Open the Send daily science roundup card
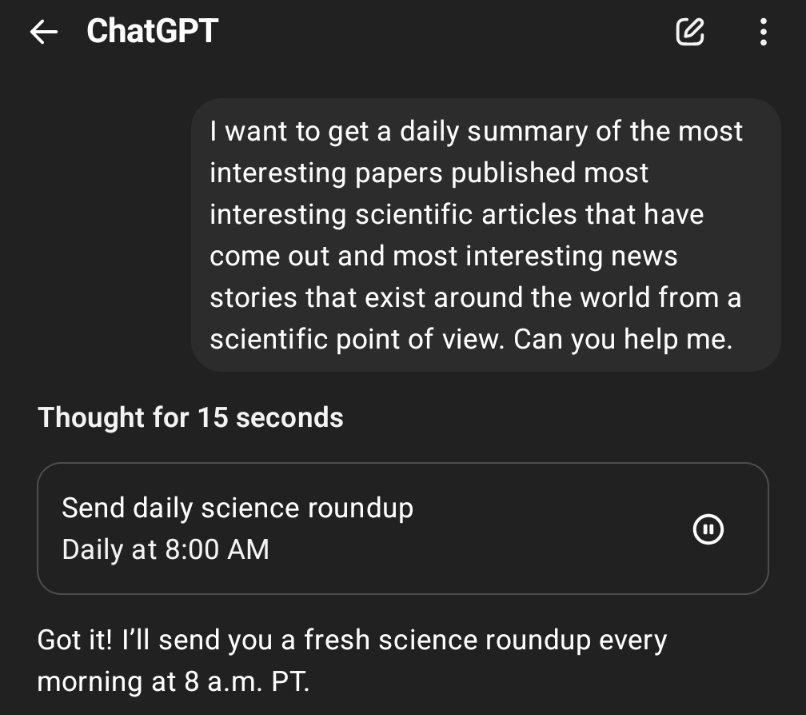This screenshot has height=715, width=806. click(403, 528)
